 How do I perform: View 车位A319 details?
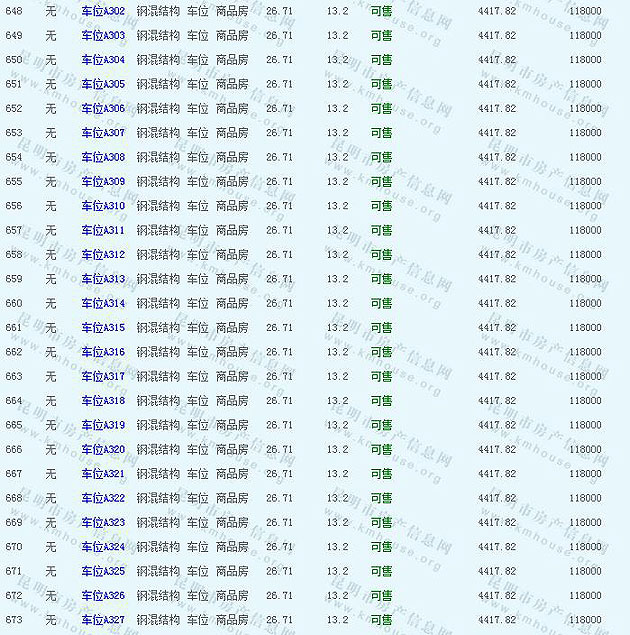click(x=103, y=425)
